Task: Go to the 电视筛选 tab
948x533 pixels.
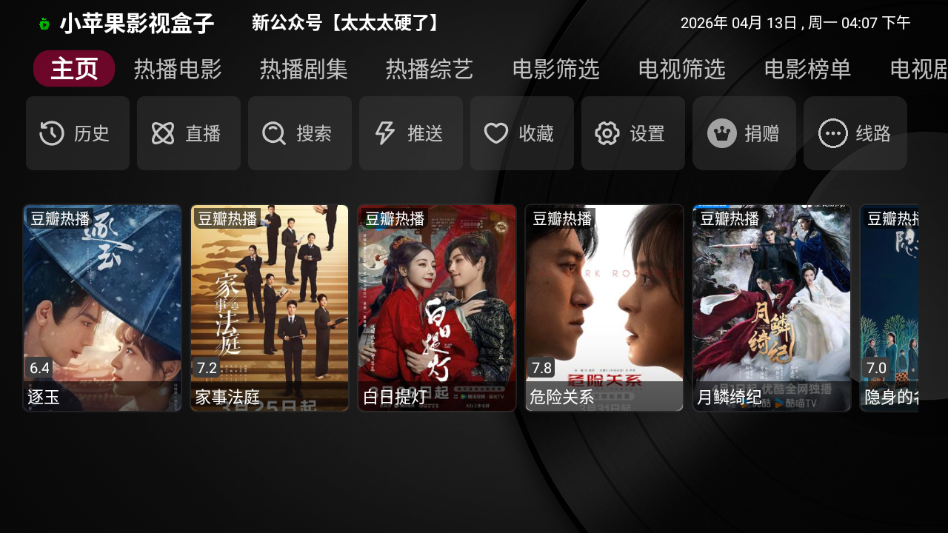Action: pos(682,69)
